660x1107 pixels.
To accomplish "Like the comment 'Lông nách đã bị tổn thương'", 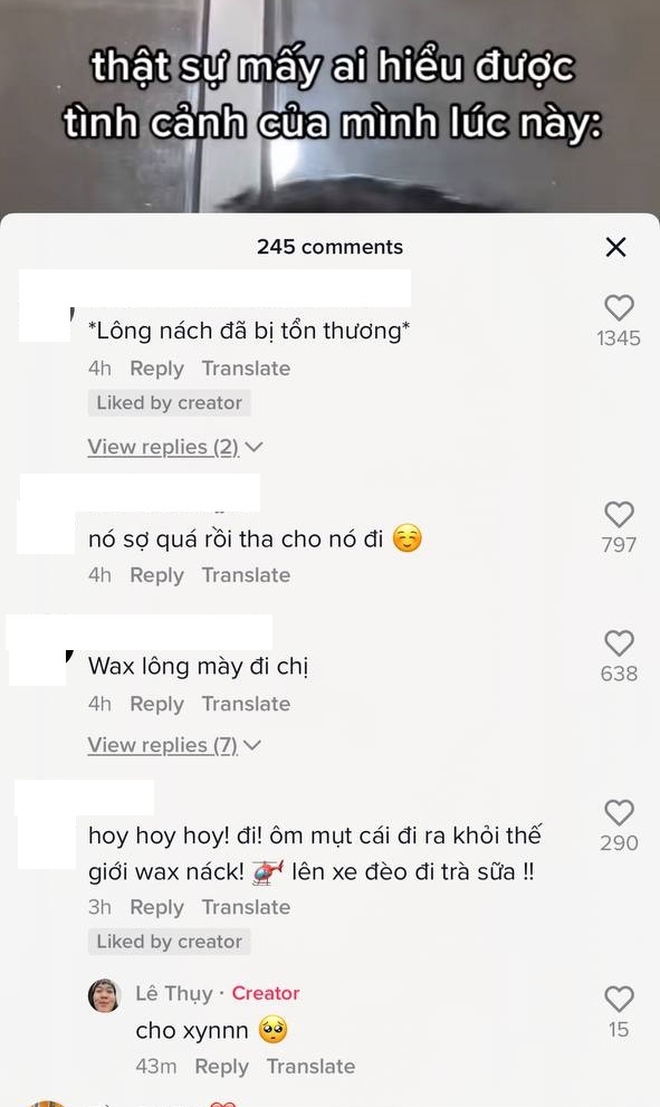I will pos(619,308).
